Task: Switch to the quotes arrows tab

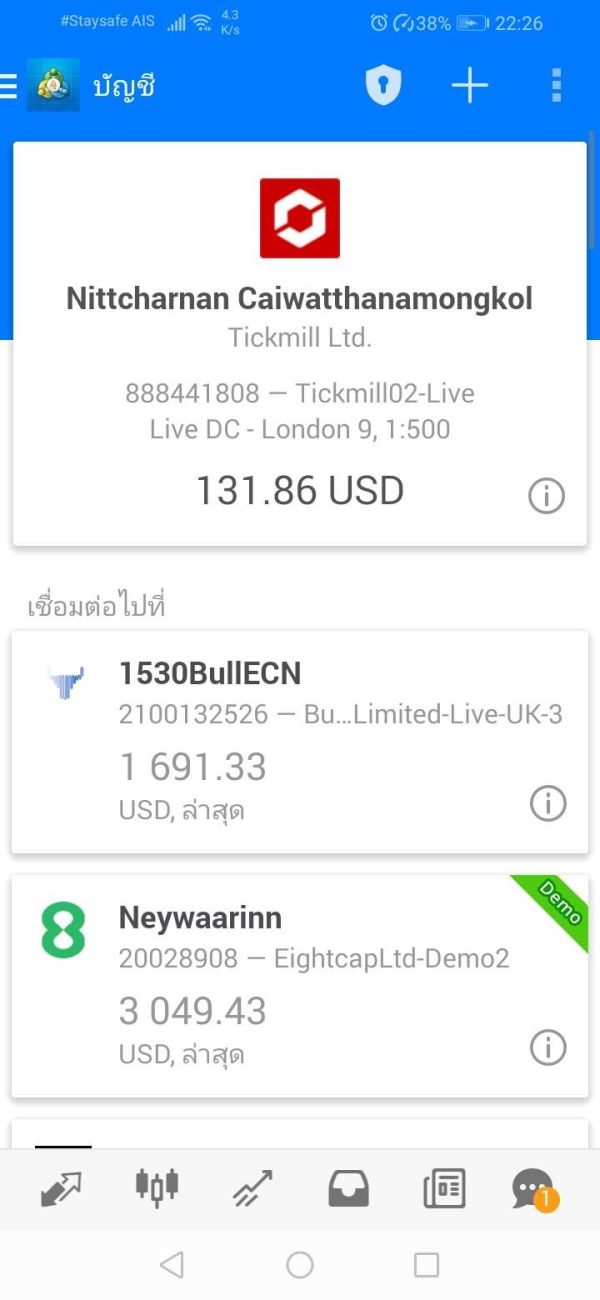Action: click(61, 1189)
